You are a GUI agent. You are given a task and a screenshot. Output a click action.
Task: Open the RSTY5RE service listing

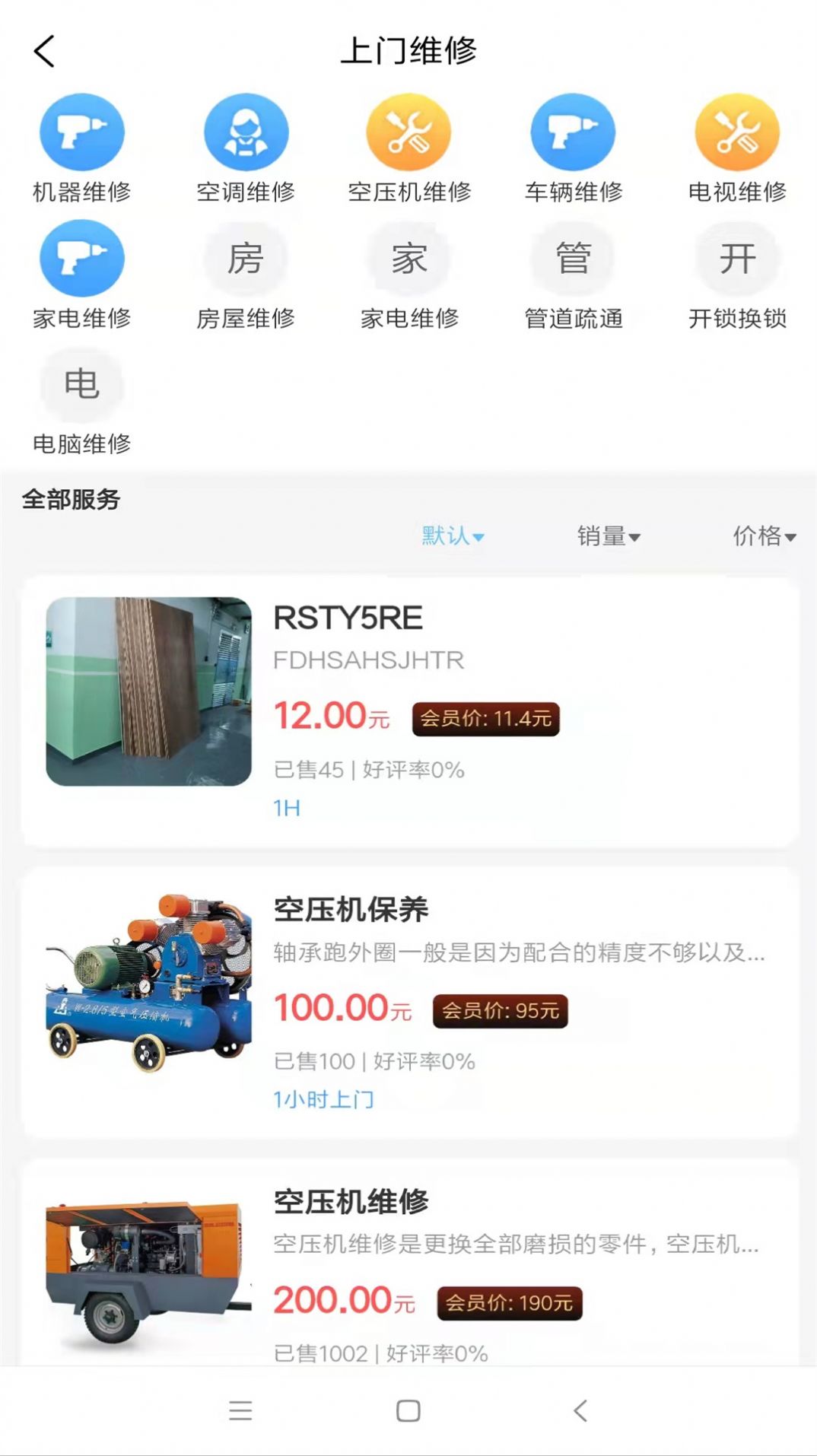click(x=345, y=618)
